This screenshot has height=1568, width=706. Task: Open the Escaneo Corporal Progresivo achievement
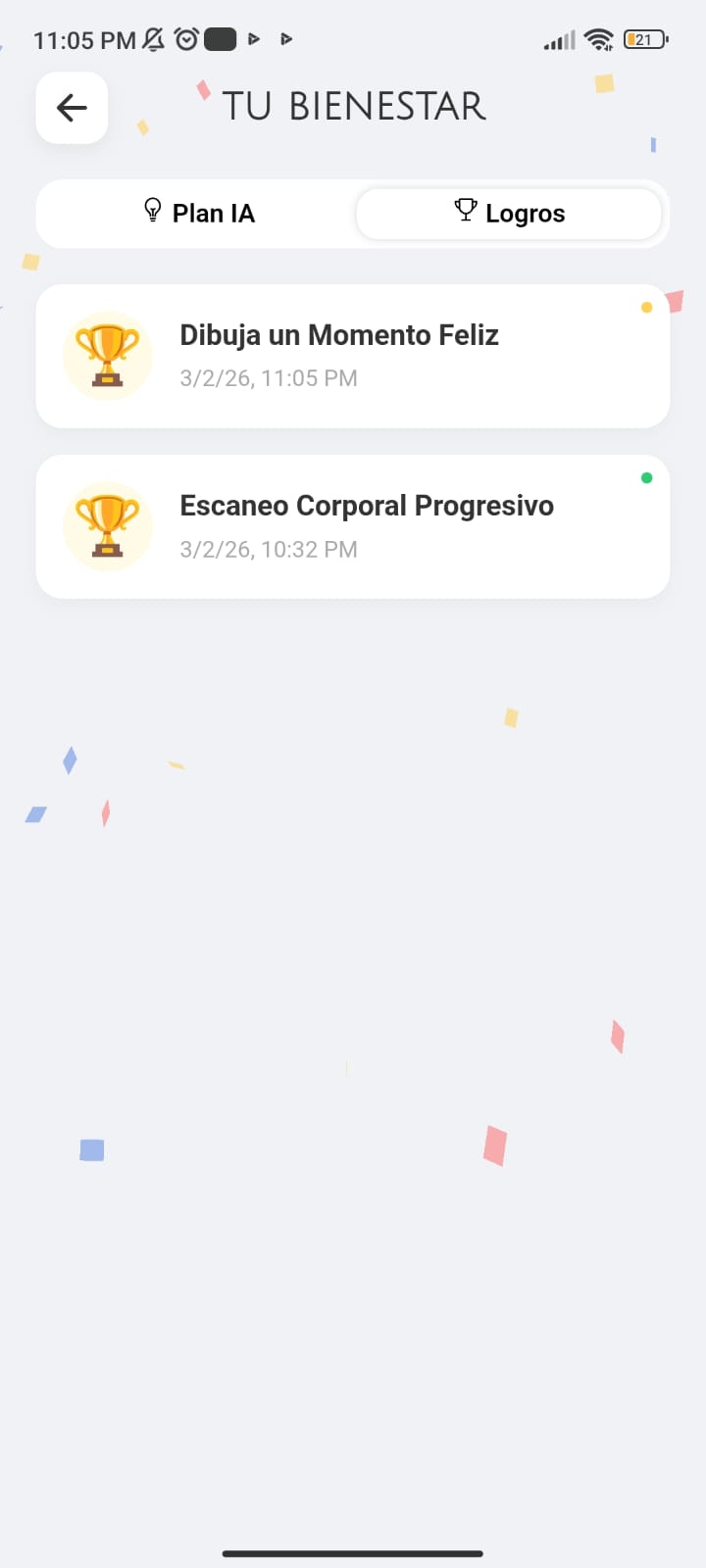(352, 526)
